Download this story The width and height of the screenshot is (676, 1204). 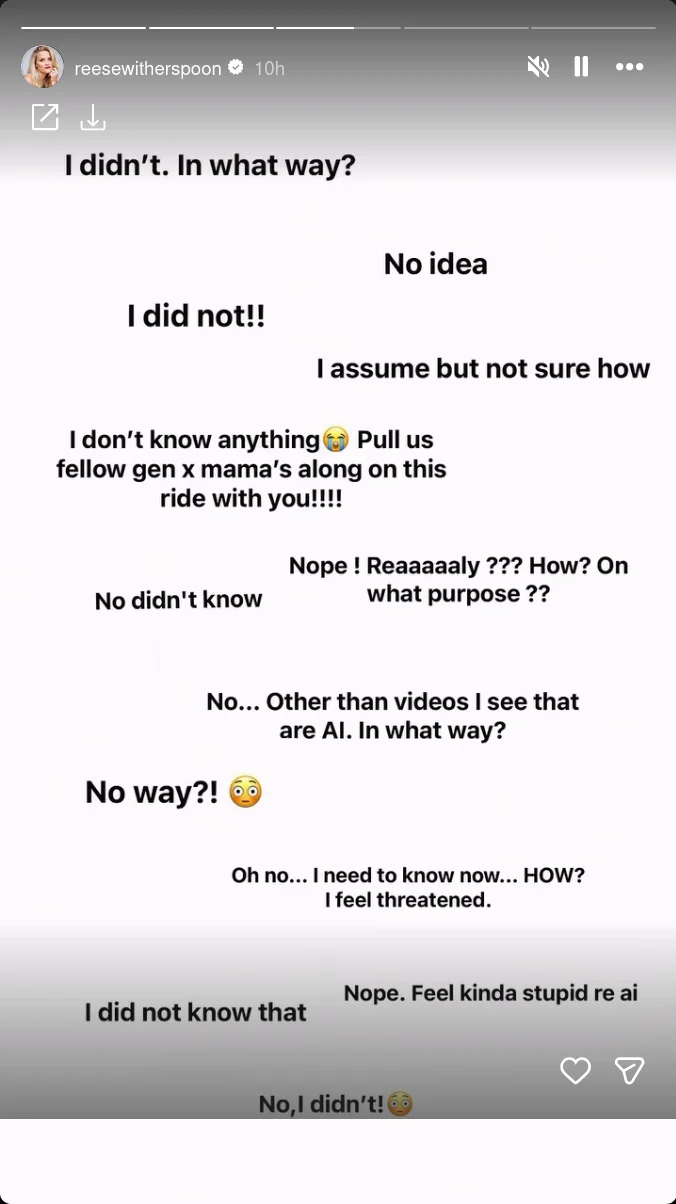(x=93, y=117)
